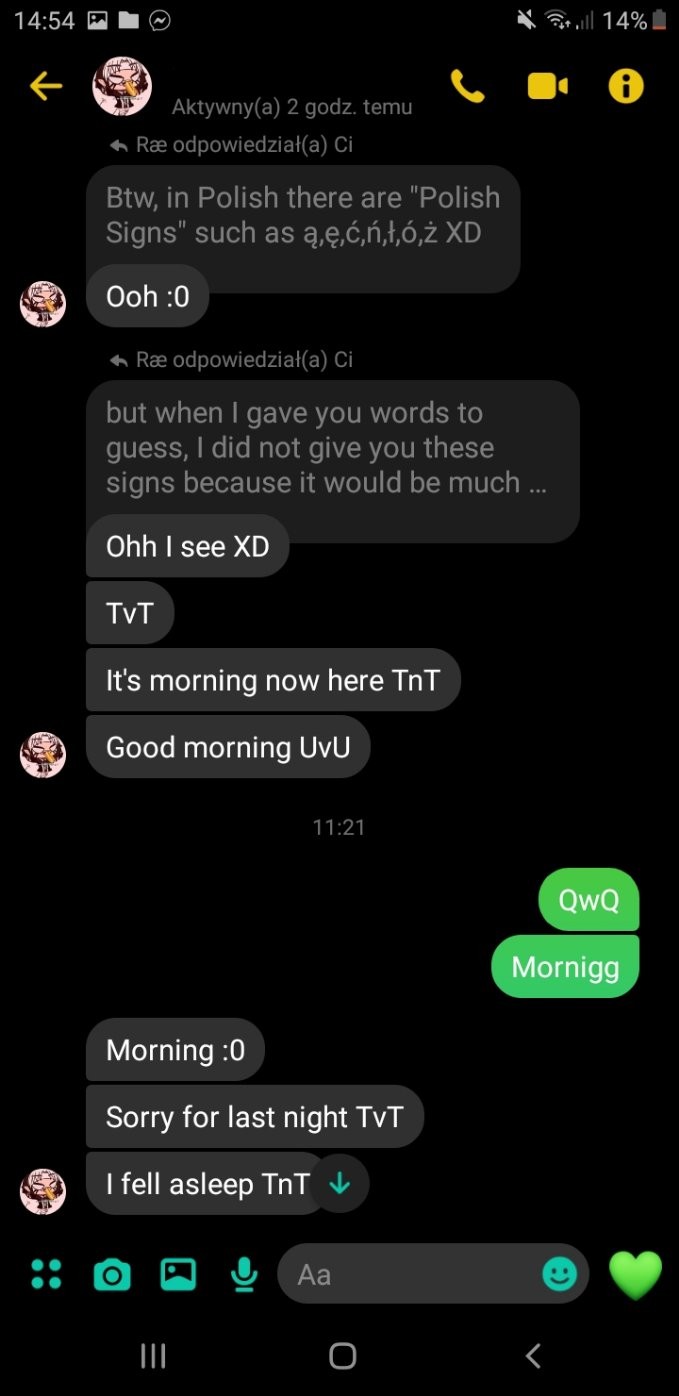Focus the Aa message input field
Viewport: 679px width, 1396px height.
(x=410, y=1274)
